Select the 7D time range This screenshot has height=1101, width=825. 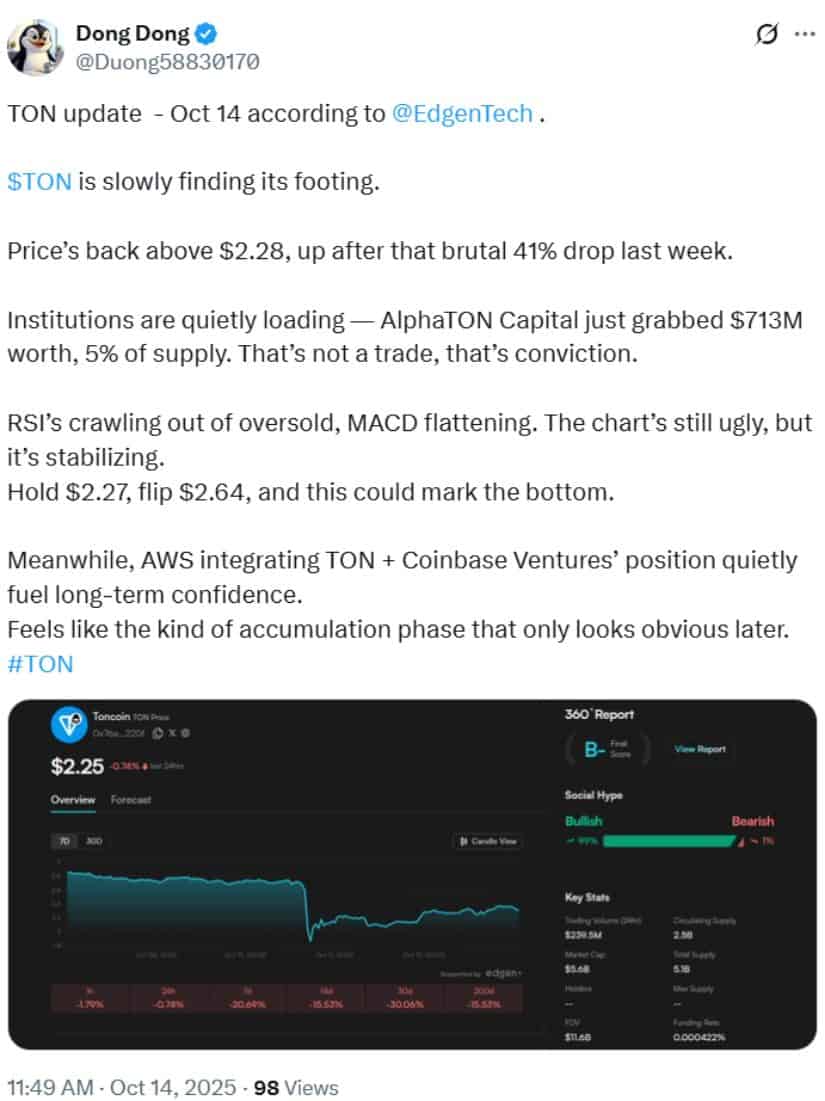point(62,841)
